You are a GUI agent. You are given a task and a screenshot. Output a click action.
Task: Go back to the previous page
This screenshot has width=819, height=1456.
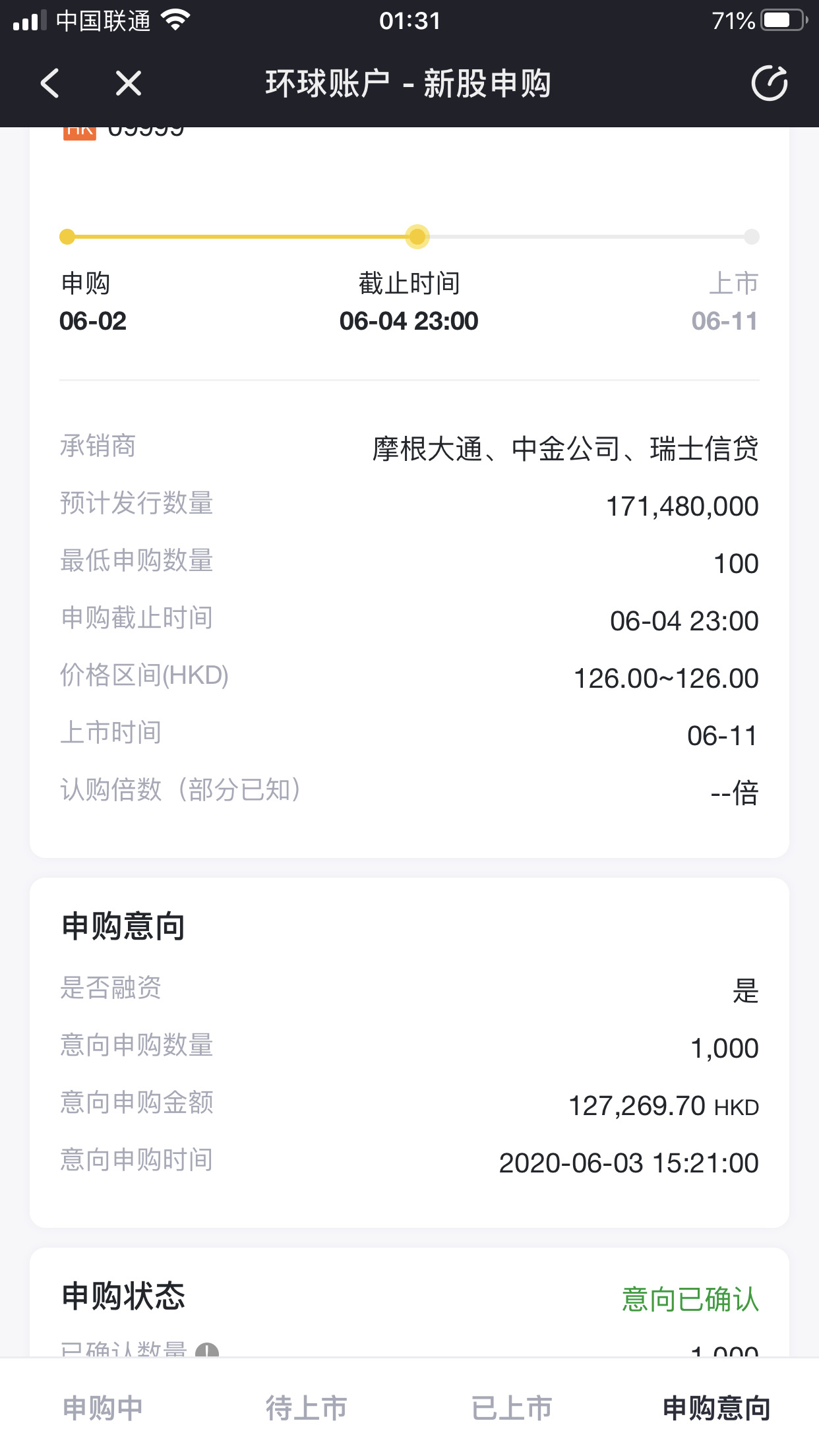coord(50,84)
